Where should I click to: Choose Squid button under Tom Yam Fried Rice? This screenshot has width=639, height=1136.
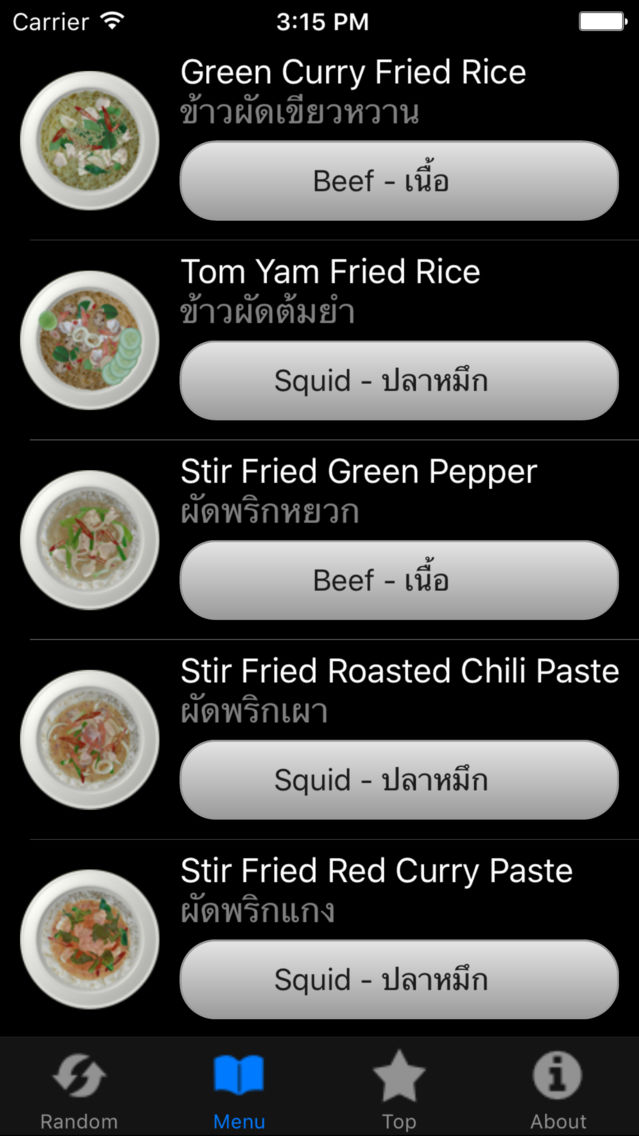(399, 381)
